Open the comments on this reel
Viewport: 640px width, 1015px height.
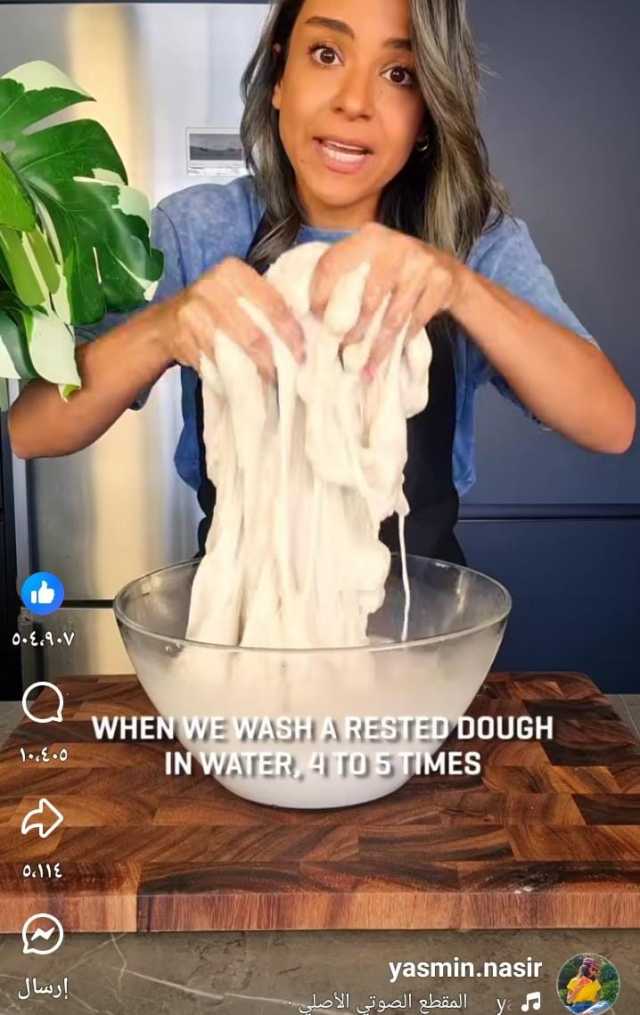click(42, 703)
